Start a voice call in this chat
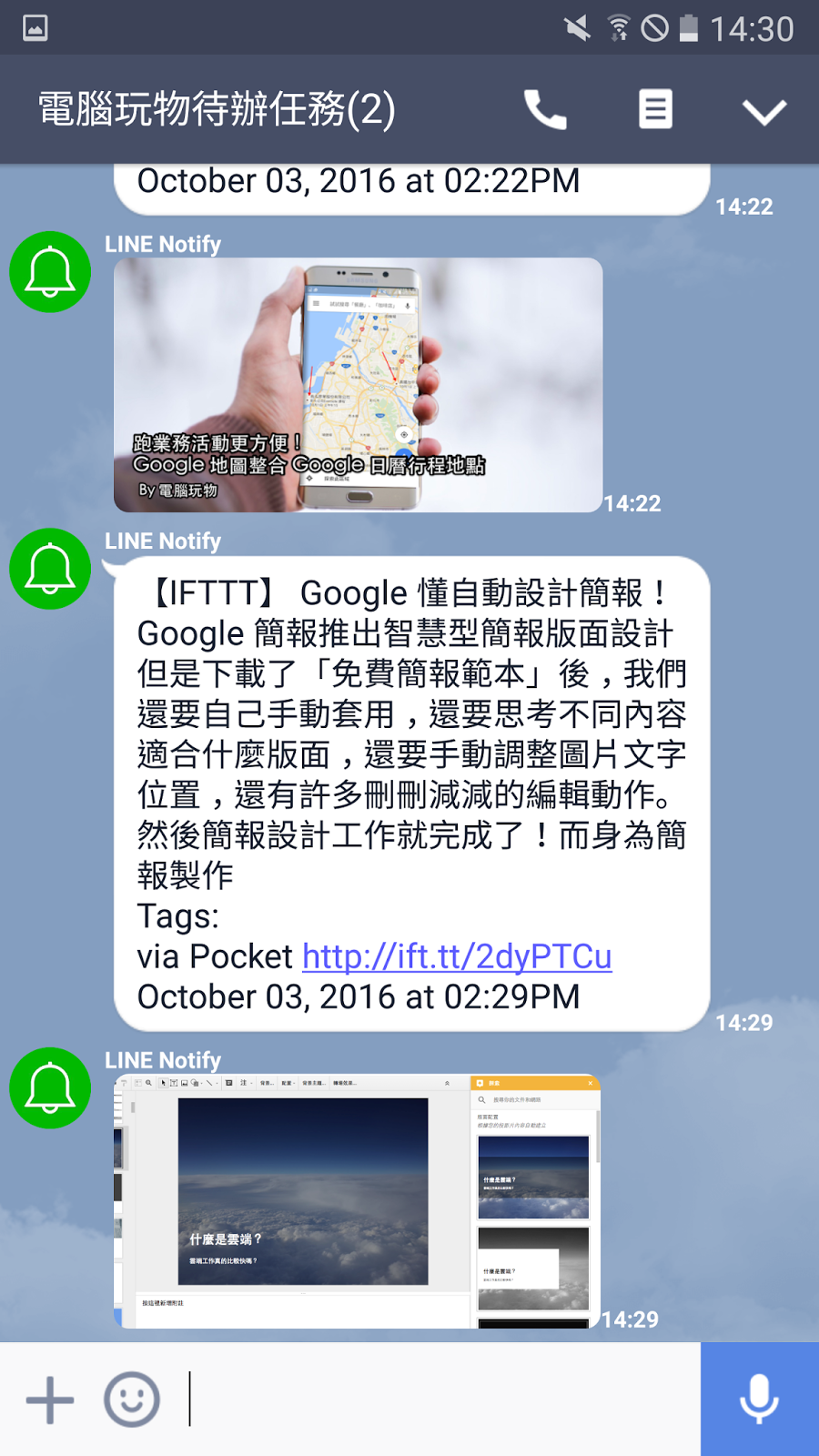The height and width of the screenshot is (1456, 819). pos(545,110)
